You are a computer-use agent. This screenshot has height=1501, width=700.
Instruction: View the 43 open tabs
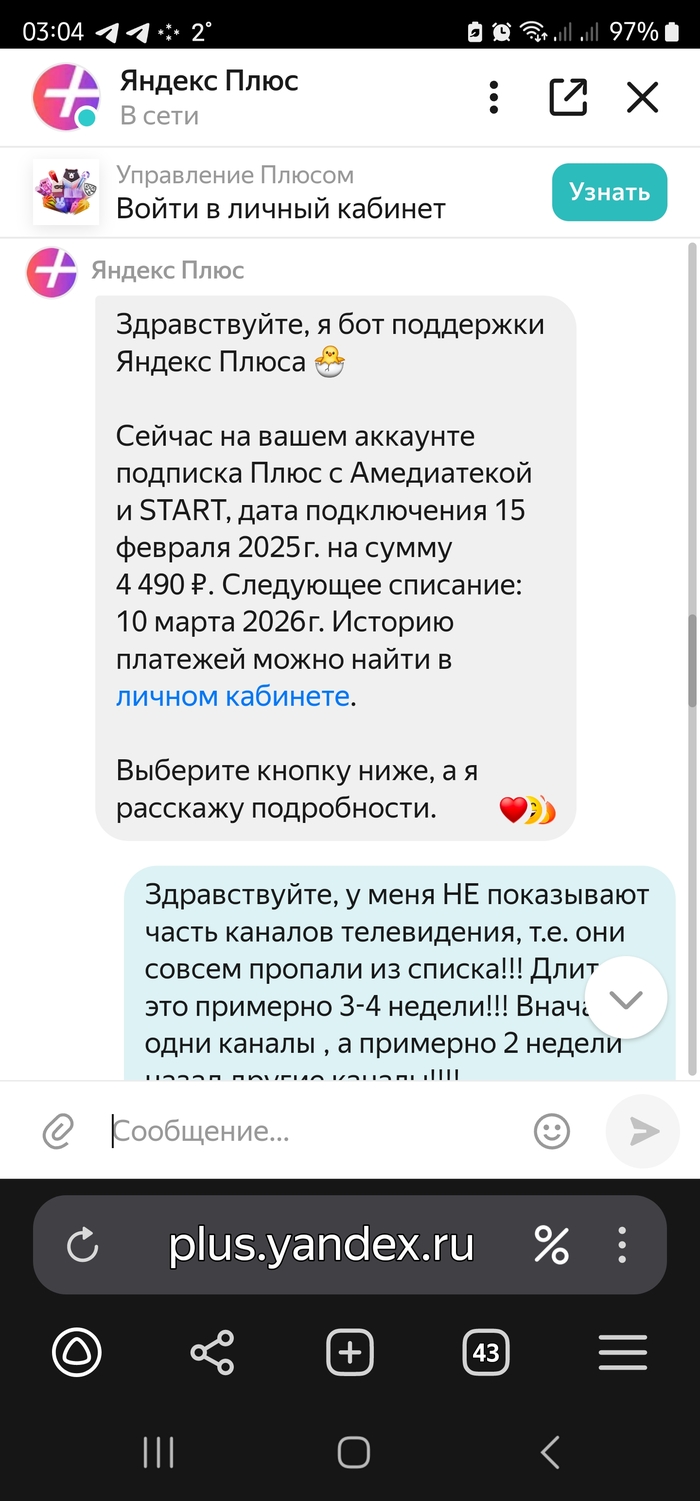point(486,1353)
